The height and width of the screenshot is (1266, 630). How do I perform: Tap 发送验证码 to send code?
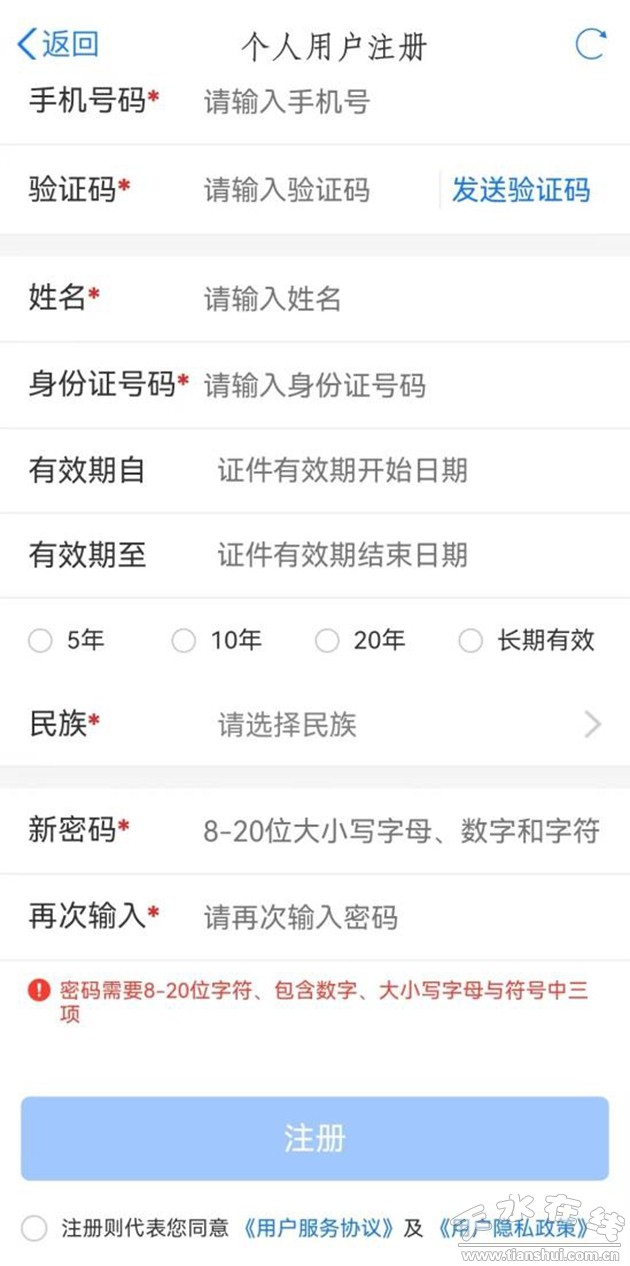520,189
